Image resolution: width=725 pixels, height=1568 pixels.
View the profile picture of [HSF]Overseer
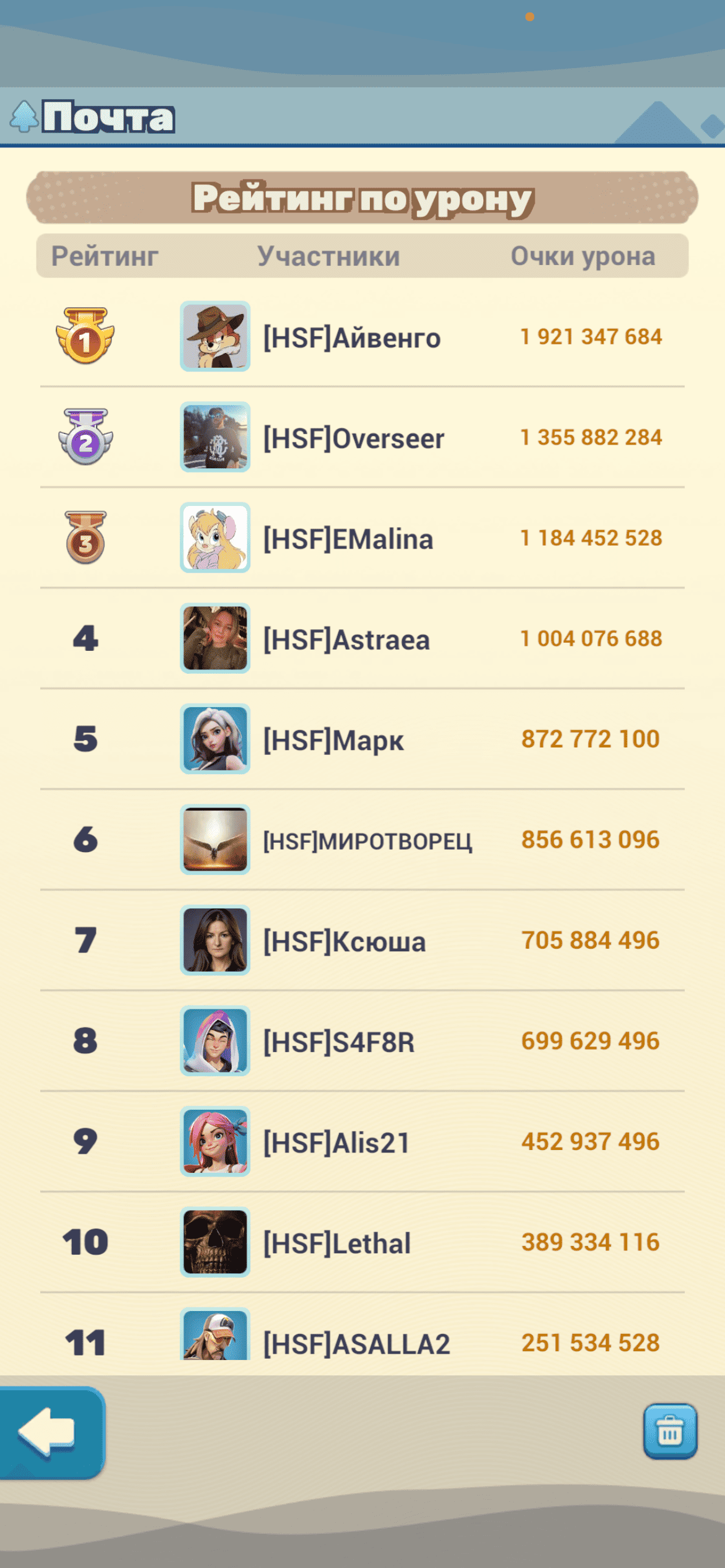point(215,437)
